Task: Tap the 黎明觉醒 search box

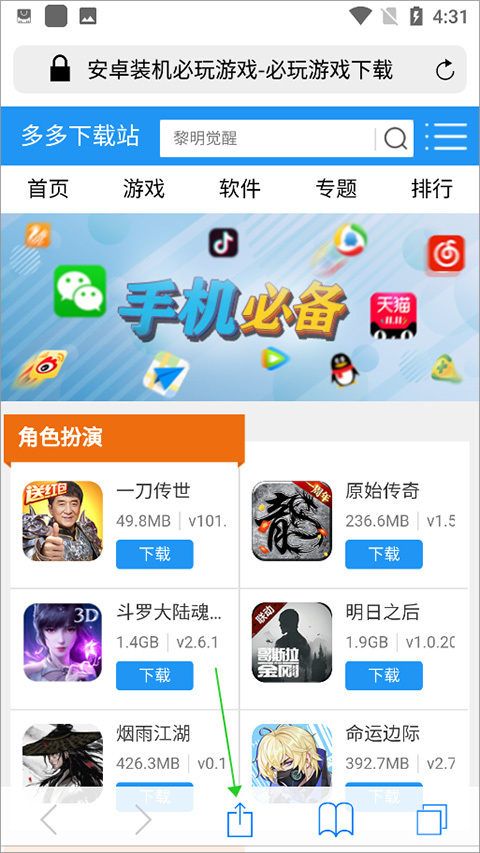Action: tap(267, 138)
